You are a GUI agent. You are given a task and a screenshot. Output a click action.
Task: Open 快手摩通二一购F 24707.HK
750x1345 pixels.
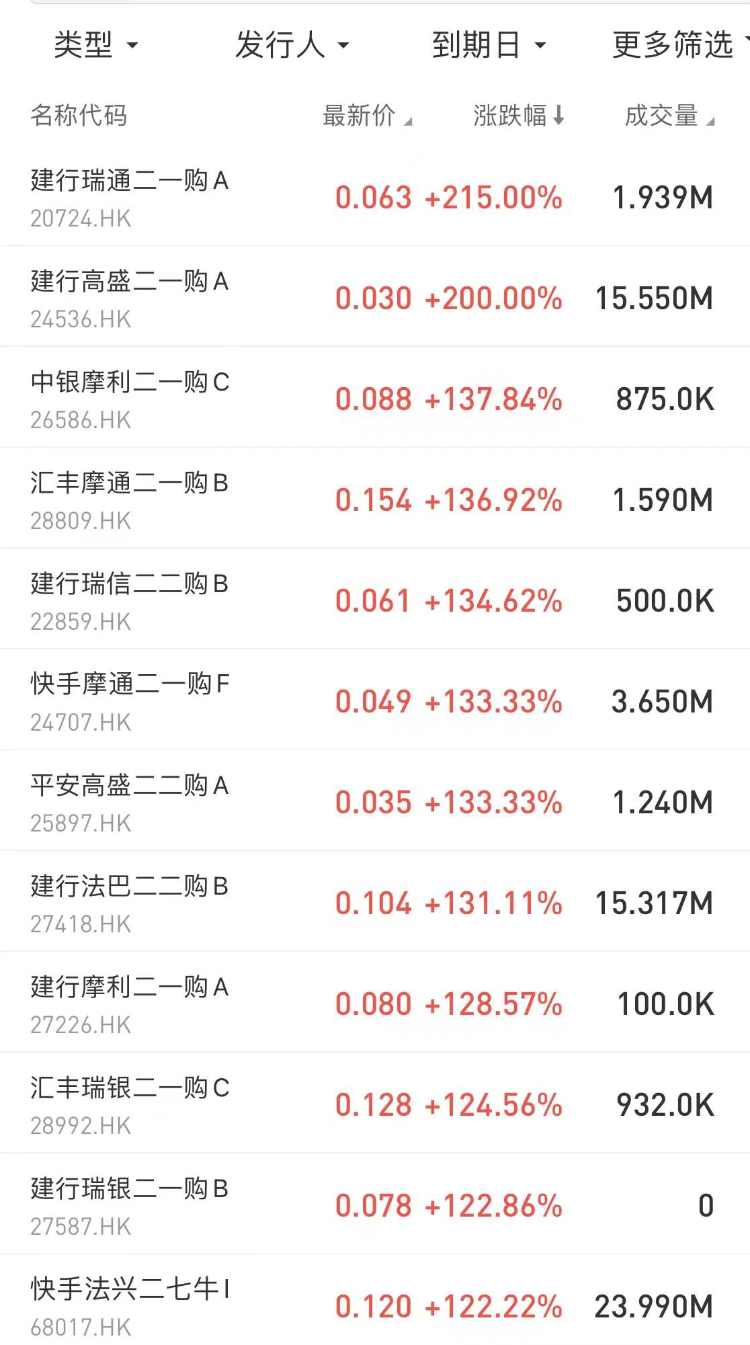[375, 700]
